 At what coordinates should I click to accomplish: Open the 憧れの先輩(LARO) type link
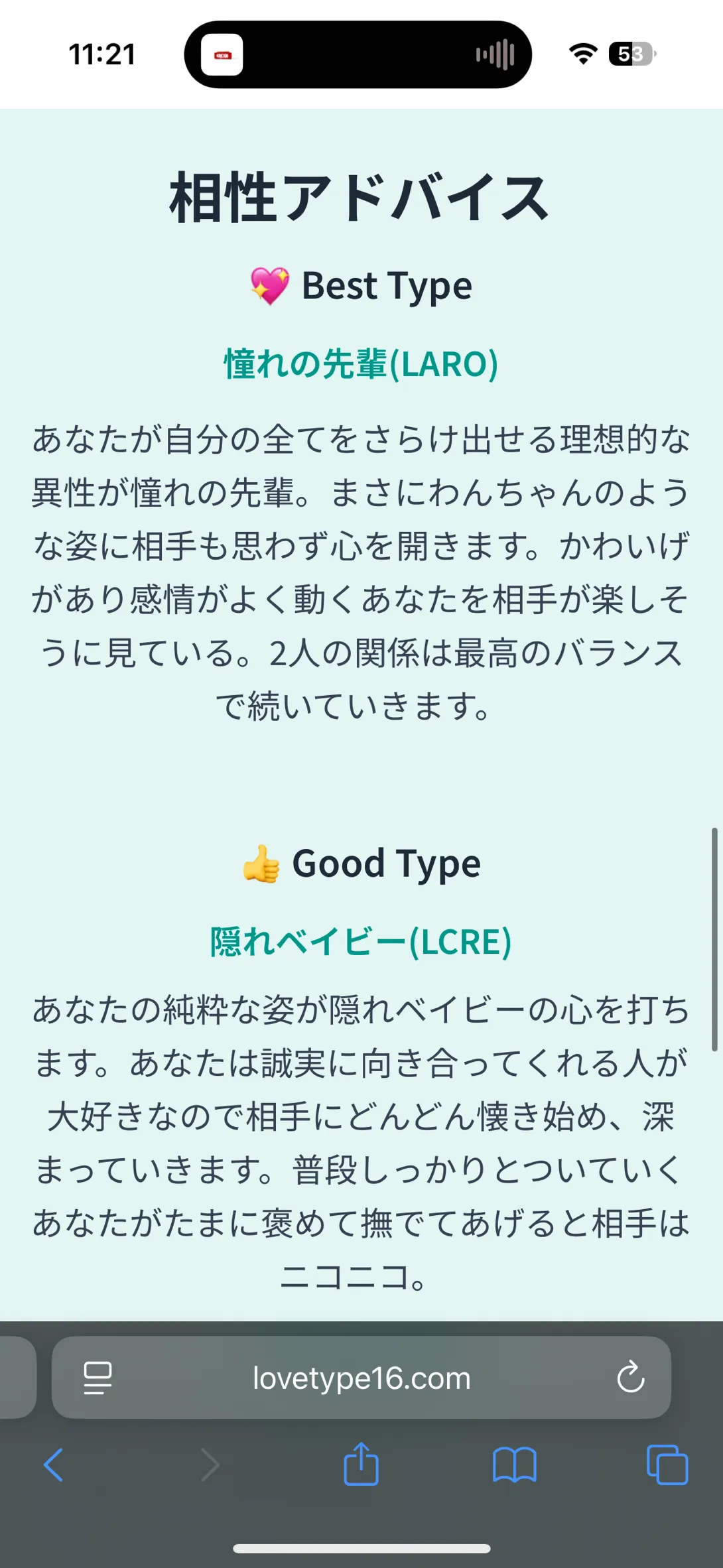point(361,364)
